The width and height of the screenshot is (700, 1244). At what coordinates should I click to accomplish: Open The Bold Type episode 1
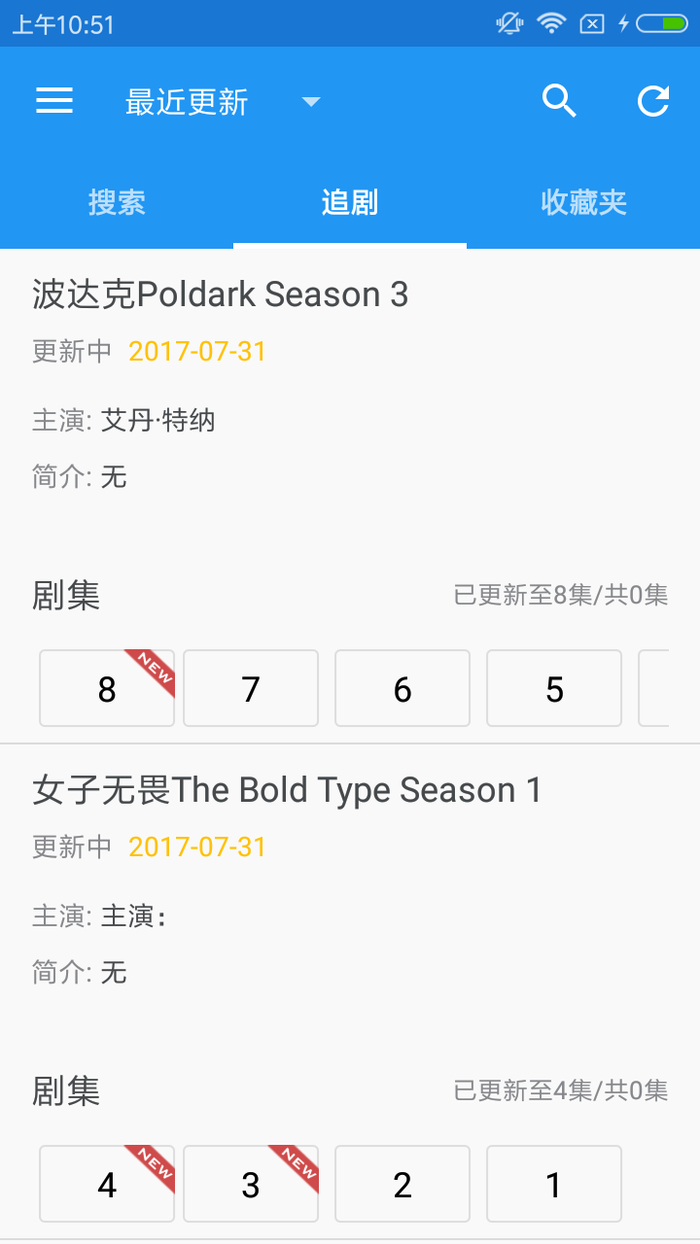pyautogui.click(x=554, y=1184)
